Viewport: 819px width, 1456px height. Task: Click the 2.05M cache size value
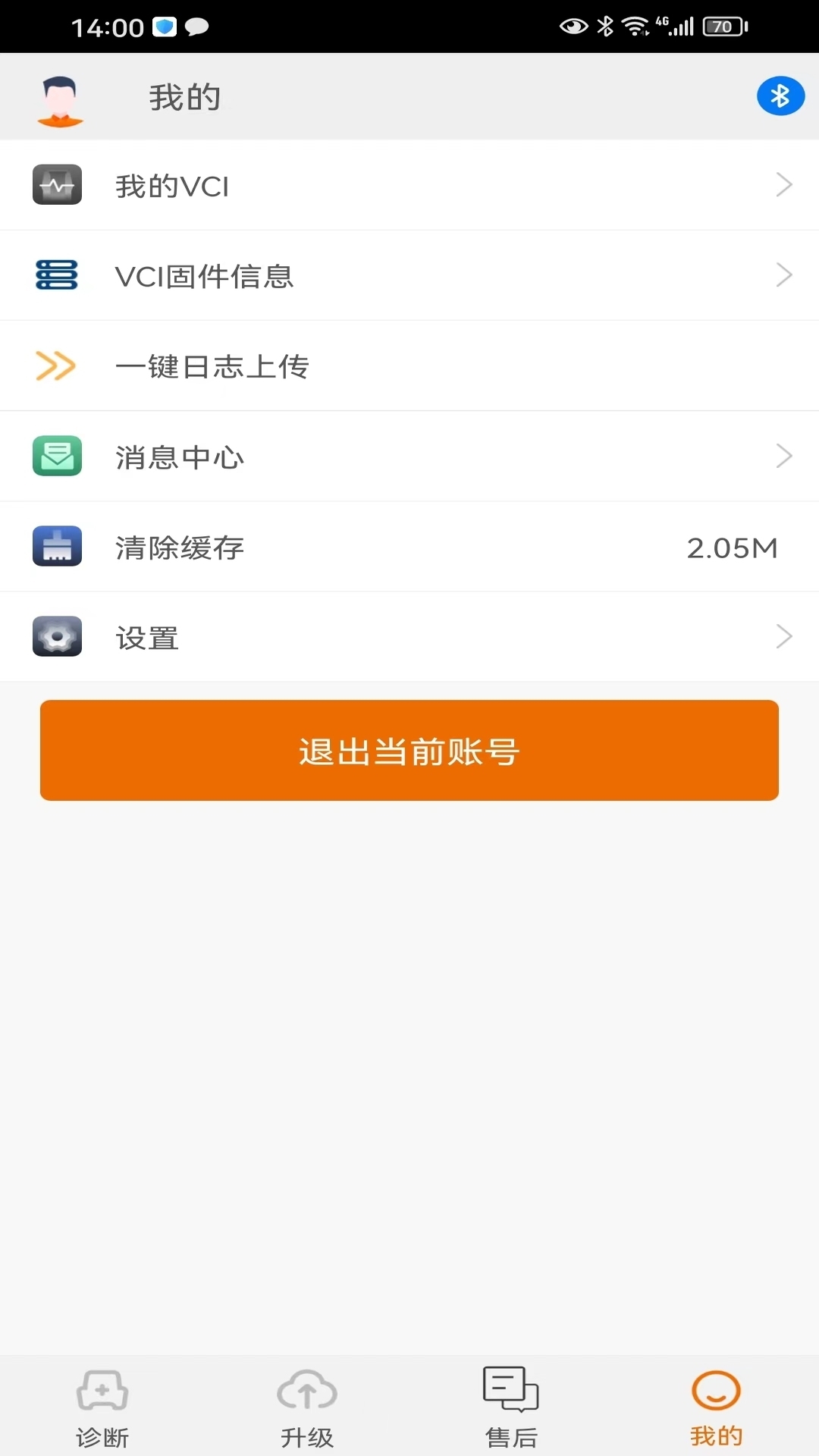733,546
